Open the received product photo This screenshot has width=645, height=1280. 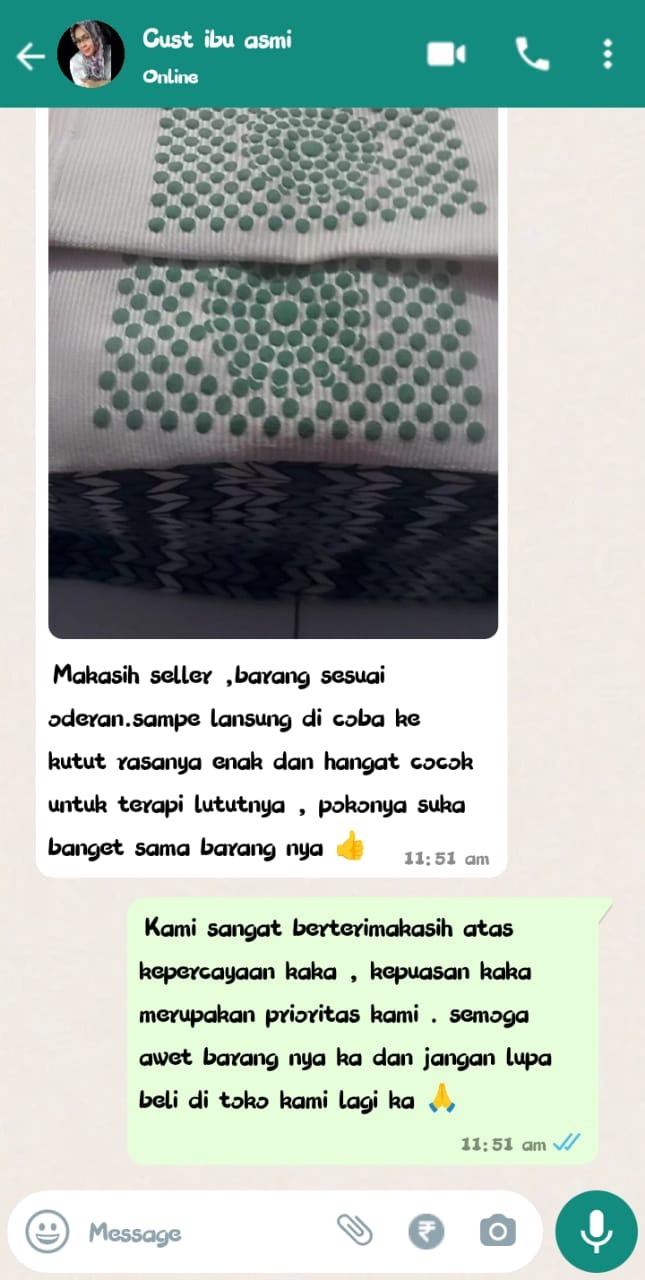[x=272, y=372]
